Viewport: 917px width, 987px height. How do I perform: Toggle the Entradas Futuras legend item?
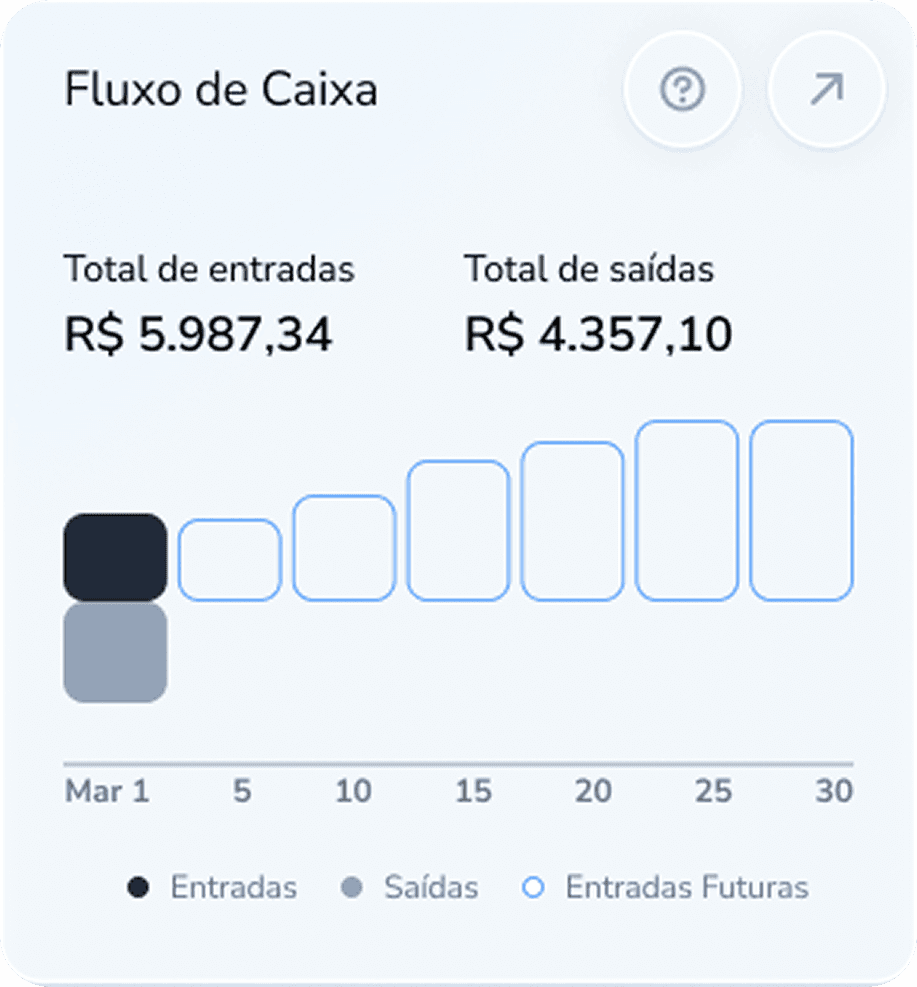click(x=687, y=887)
